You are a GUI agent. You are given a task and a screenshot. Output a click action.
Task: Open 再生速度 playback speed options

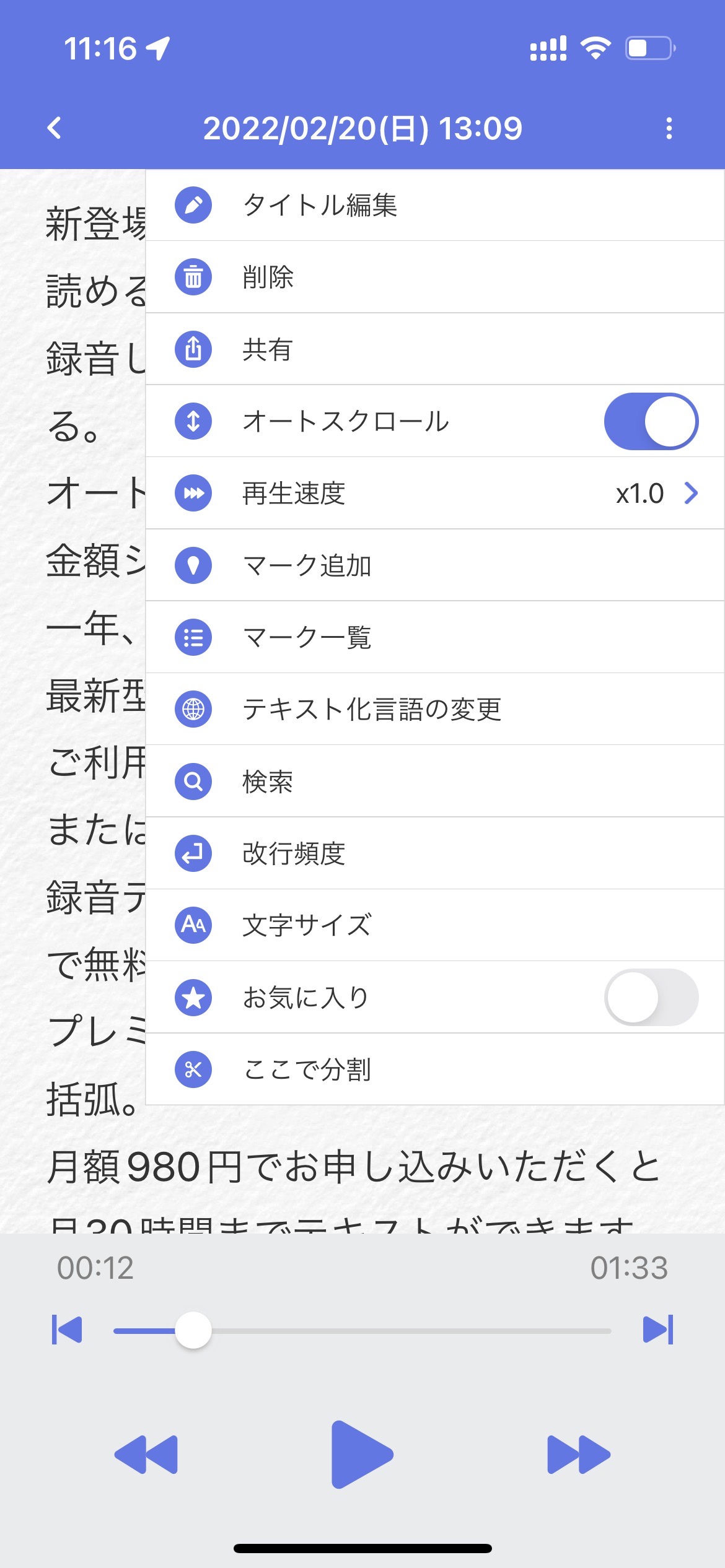435,493
